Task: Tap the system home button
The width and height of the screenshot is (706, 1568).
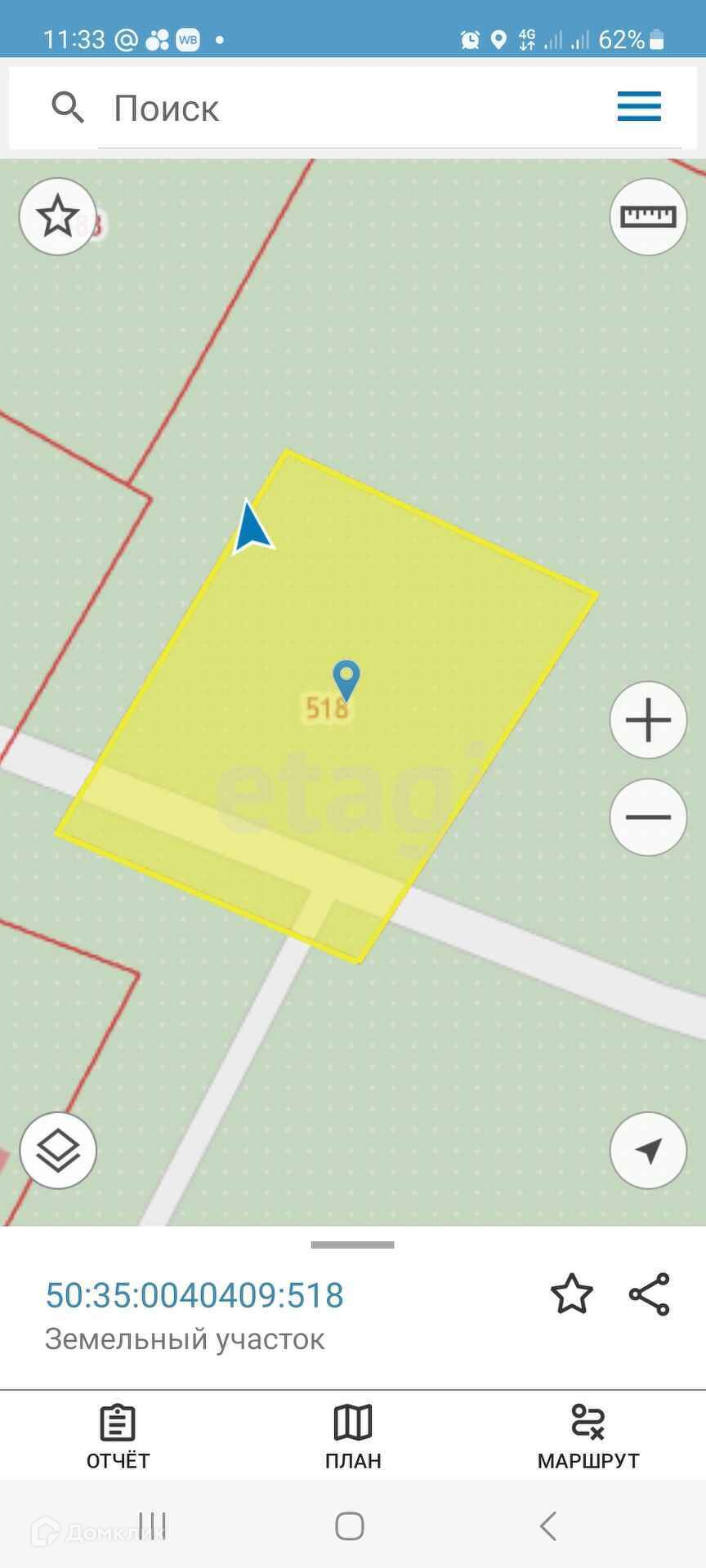Action: tap(350, 1526)
